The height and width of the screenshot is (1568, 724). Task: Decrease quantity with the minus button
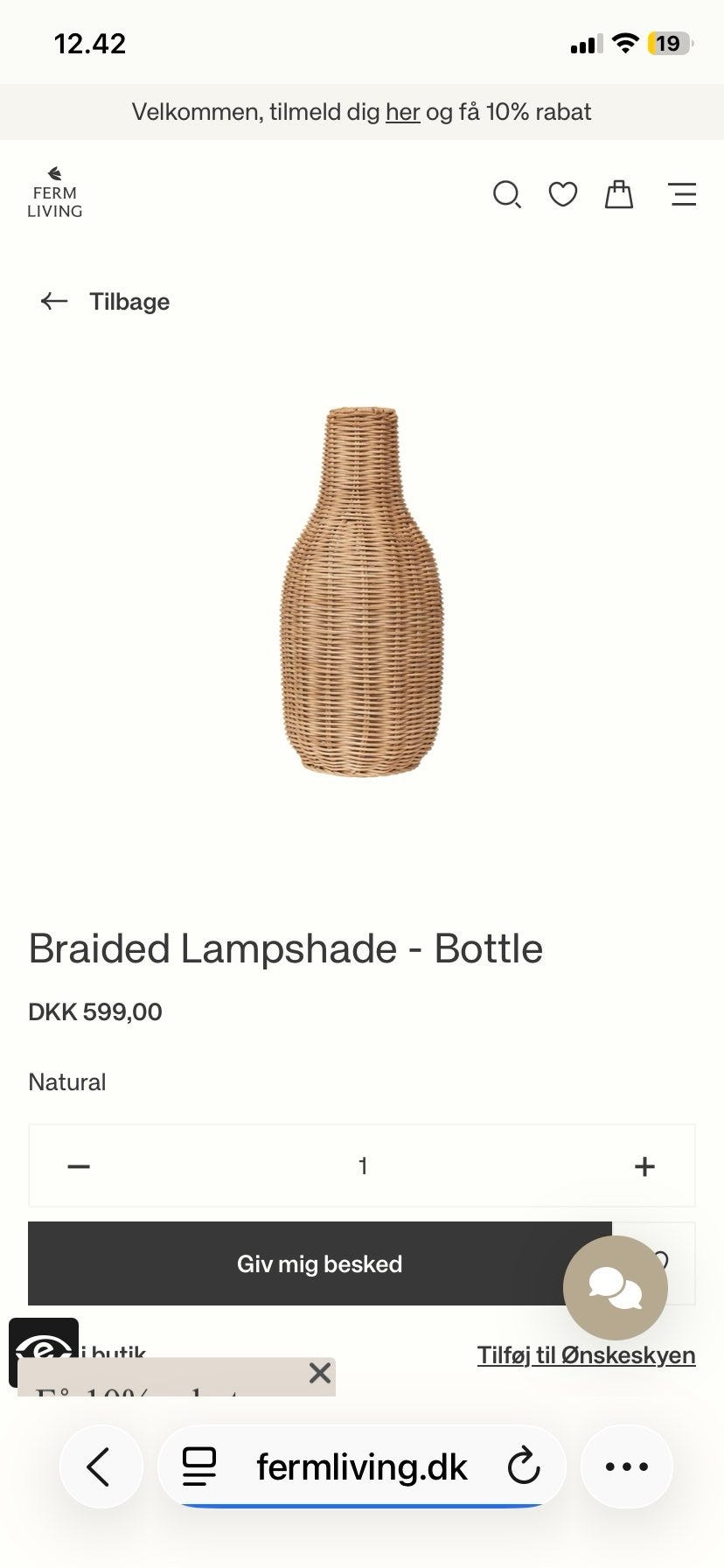point(79,1166)
